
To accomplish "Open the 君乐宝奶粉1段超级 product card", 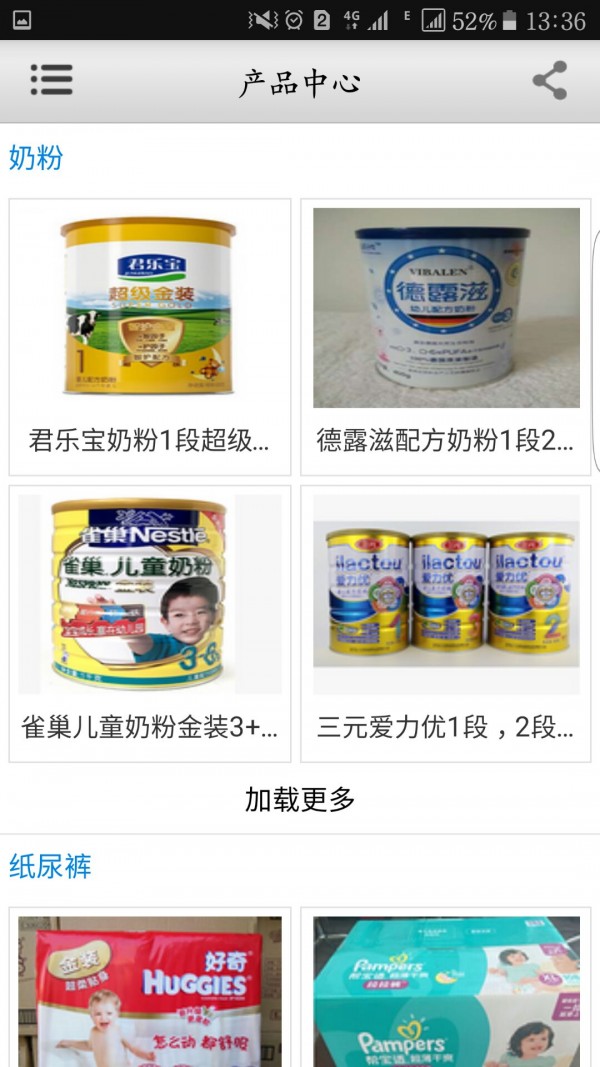I will [x=150, y=336].
